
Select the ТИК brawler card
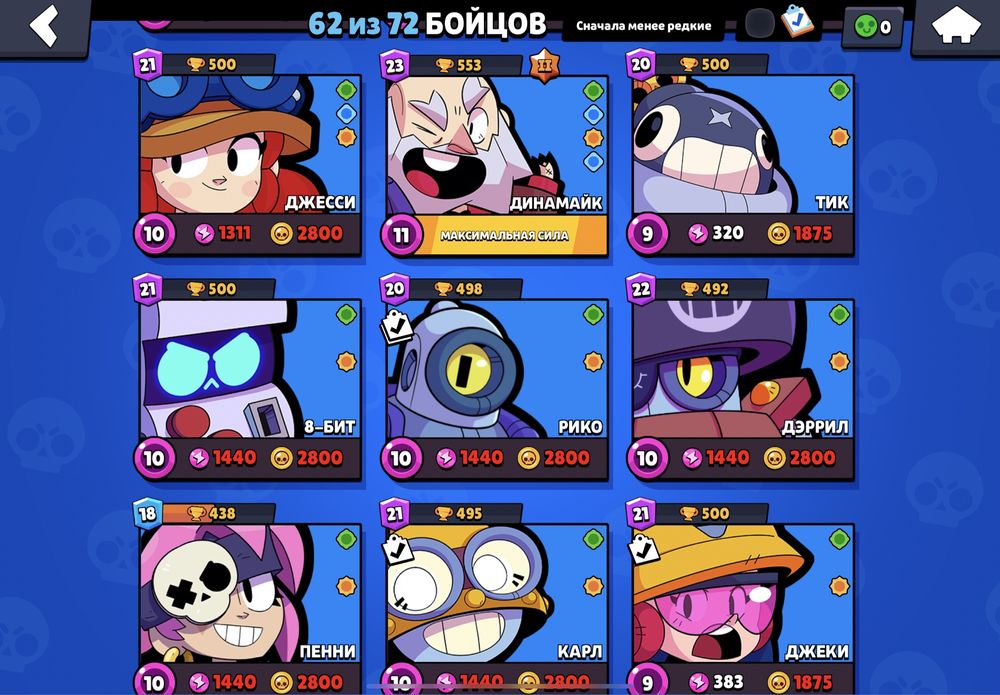coord(743,150)
